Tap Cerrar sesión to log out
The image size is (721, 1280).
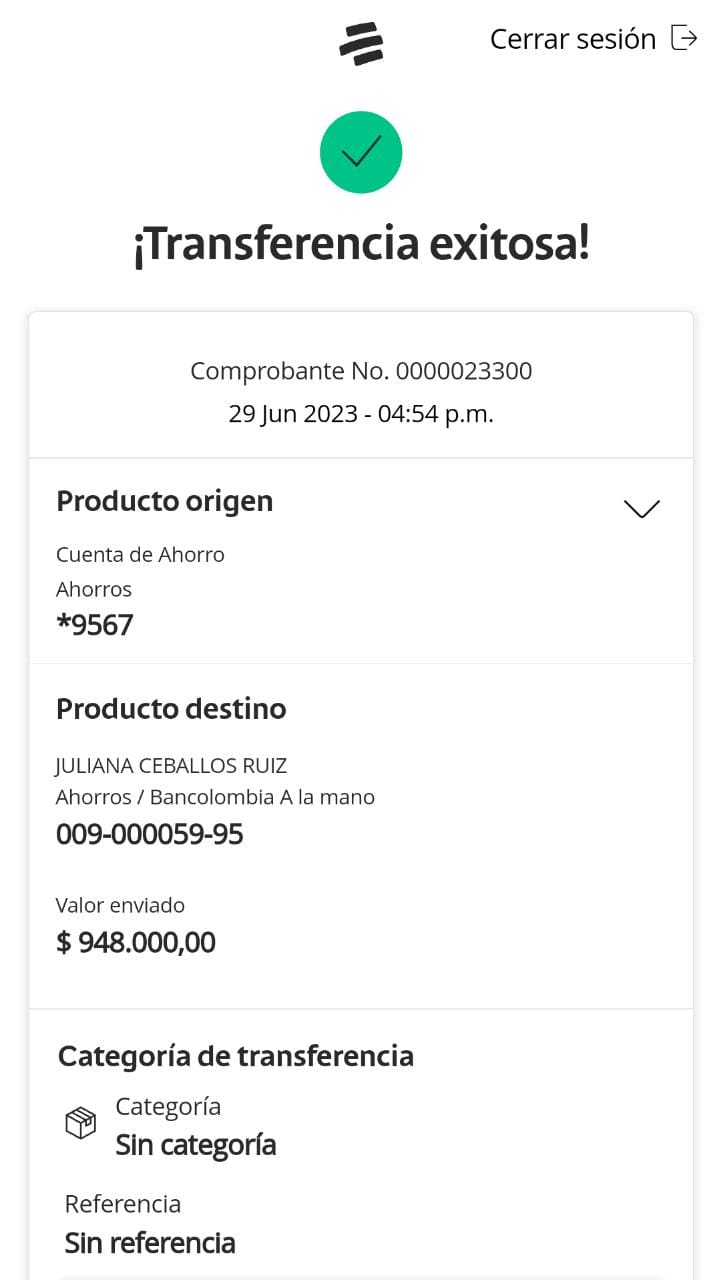(593, 39)
